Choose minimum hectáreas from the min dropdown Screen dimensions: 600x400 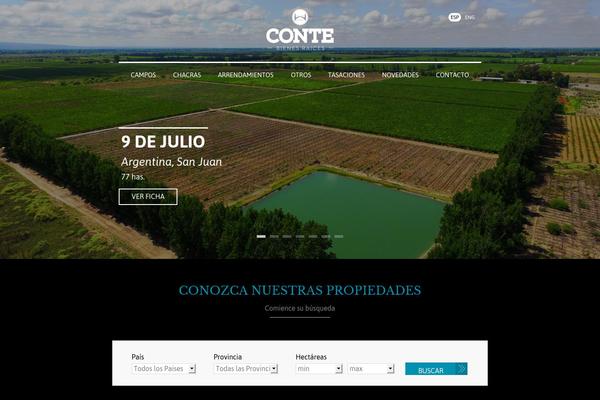(319, 369)
